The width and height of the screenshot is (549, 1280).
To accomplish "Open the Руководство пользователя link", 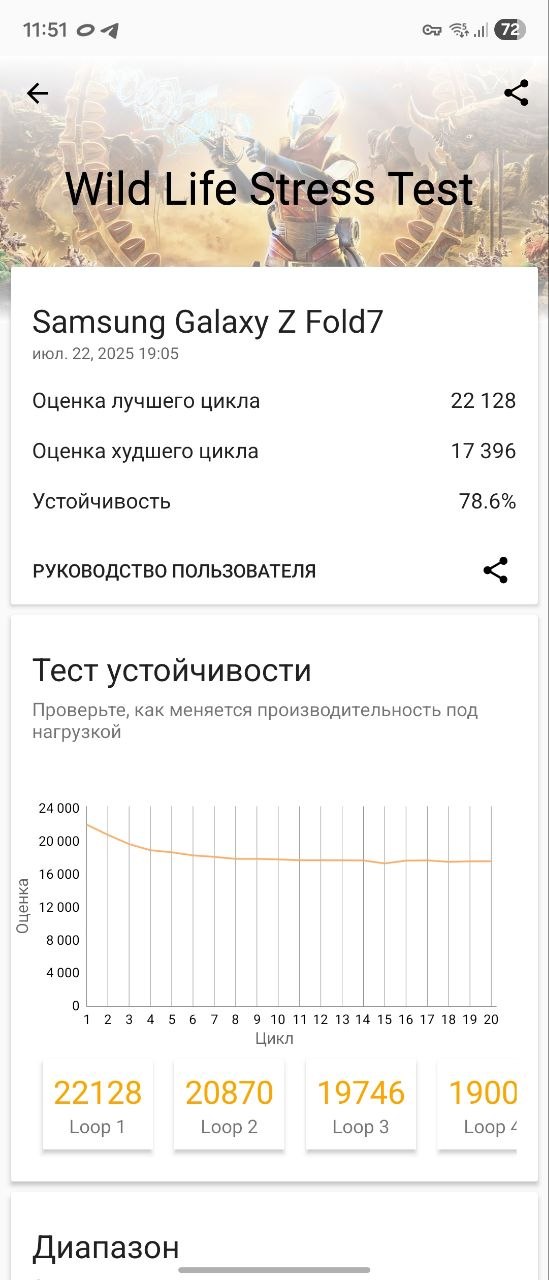I will click(174, 571).
